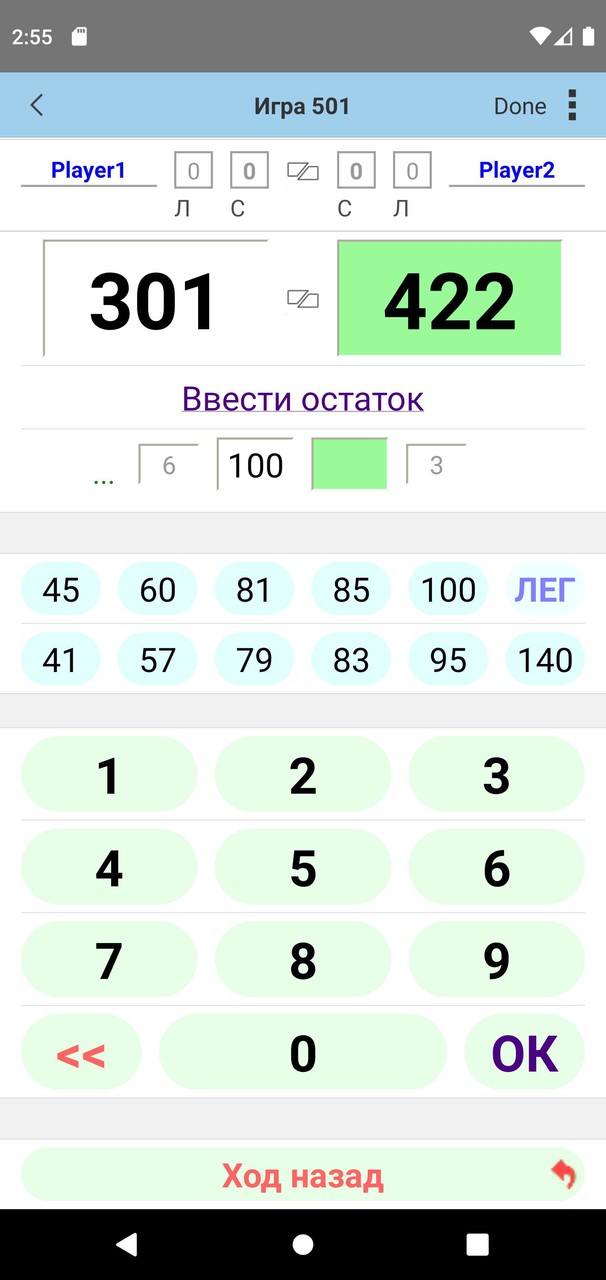Viewport: 606px width, 1280px height.
Task: Delete last digit with the << key
Action: (81, 1053)
